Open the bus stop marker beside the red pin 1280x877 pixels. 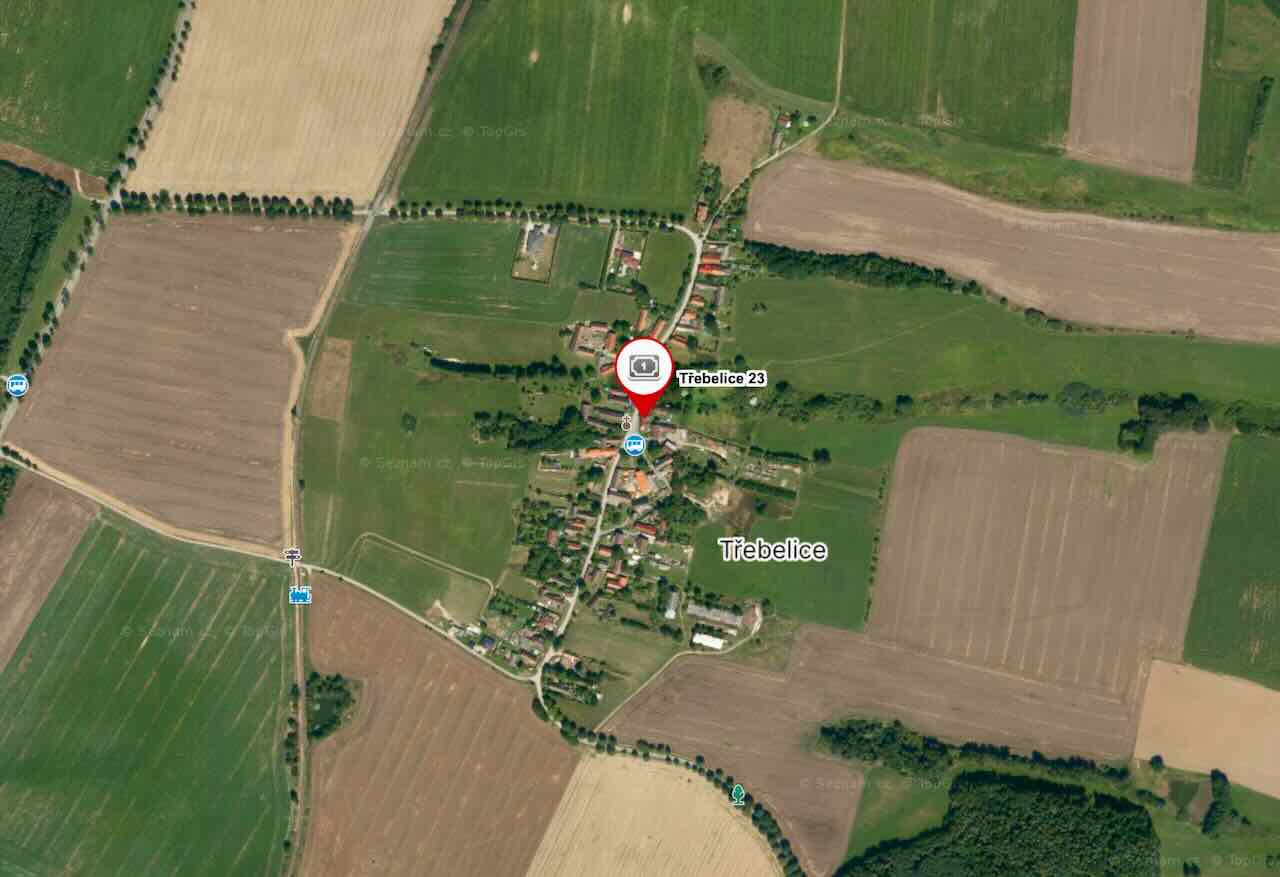pyautogui.click(x=633, y=445)
